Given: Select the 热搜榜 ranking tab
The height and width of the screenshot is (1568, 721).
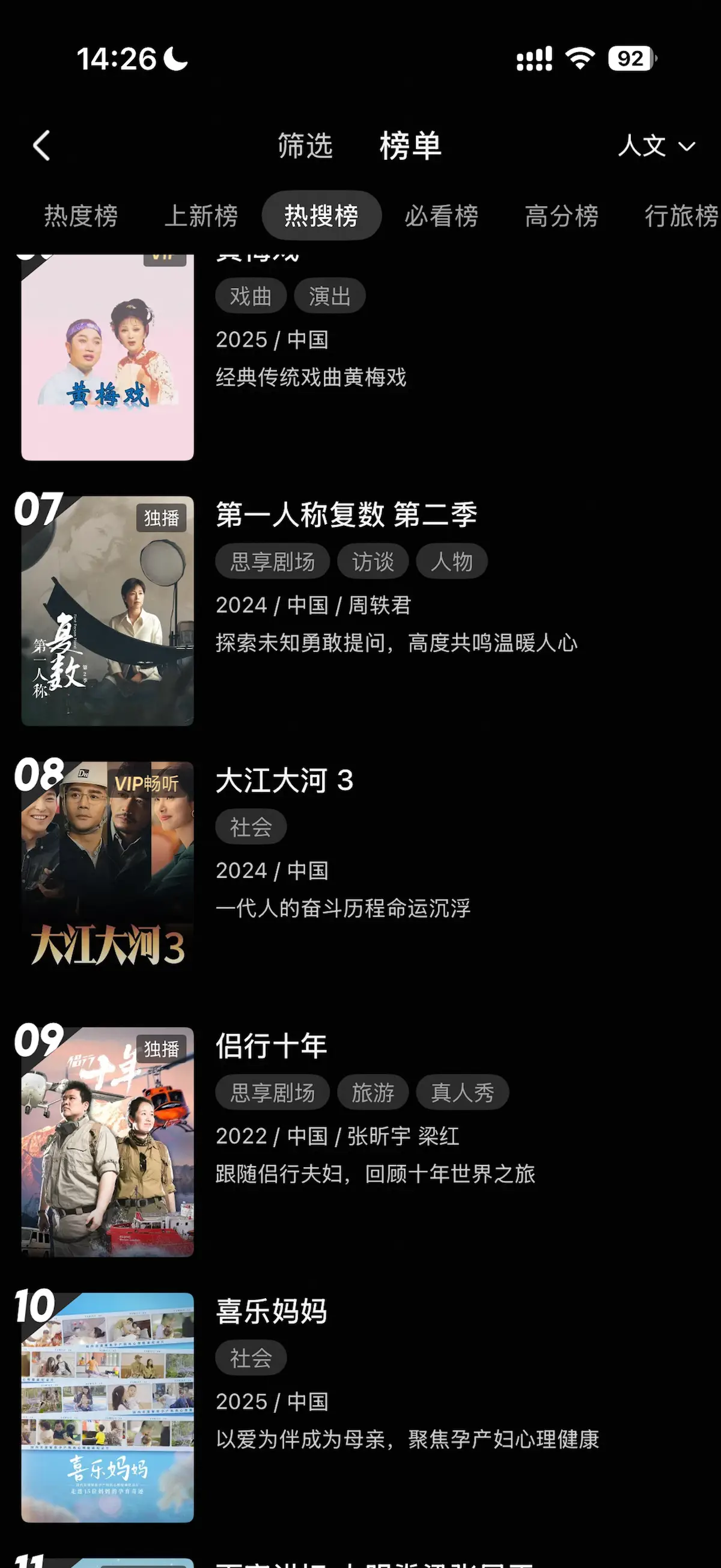Looking at the screenshot, I should pos(321,216).
